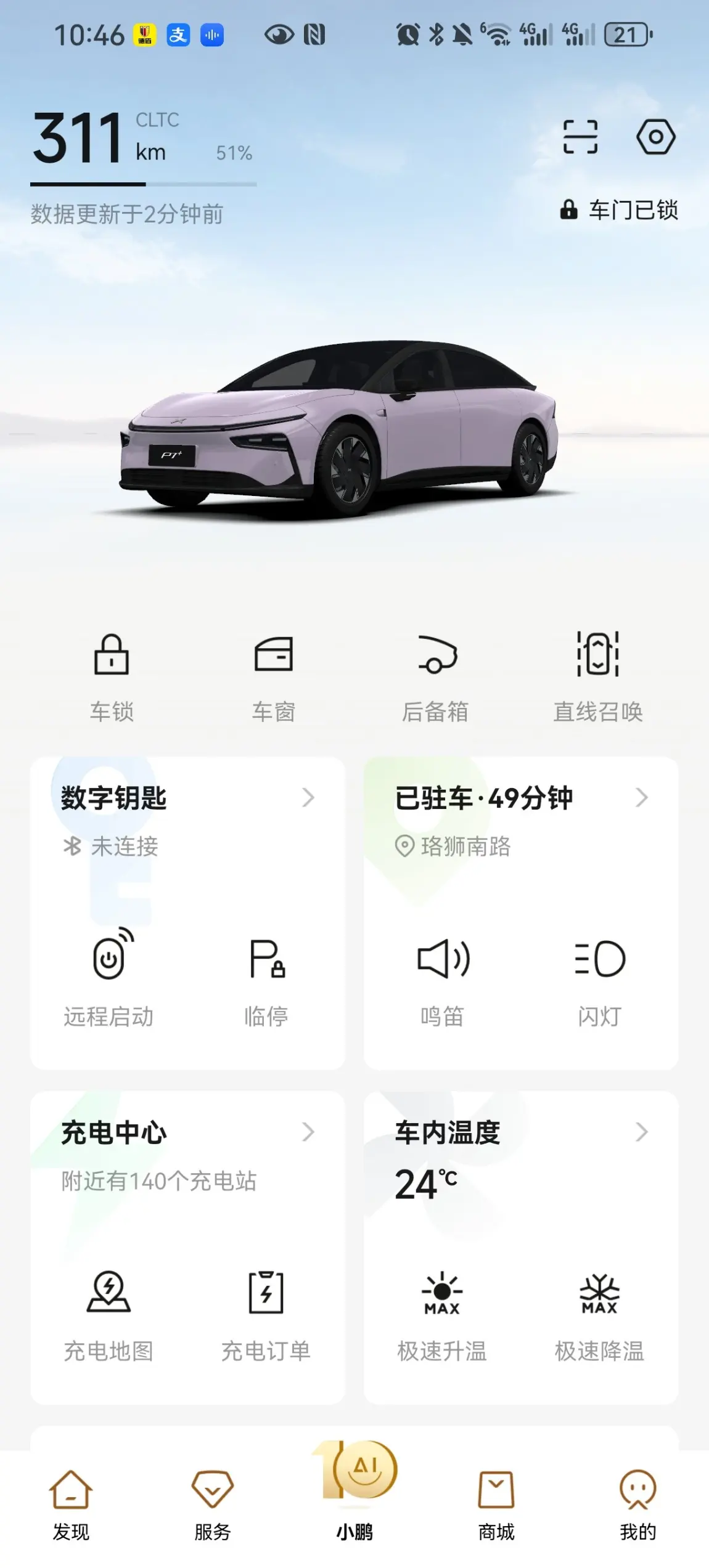Viewport: 709px width, 1568px height.
Task: Tap 远程启动 remote start
Action: [x=109, y=978]
